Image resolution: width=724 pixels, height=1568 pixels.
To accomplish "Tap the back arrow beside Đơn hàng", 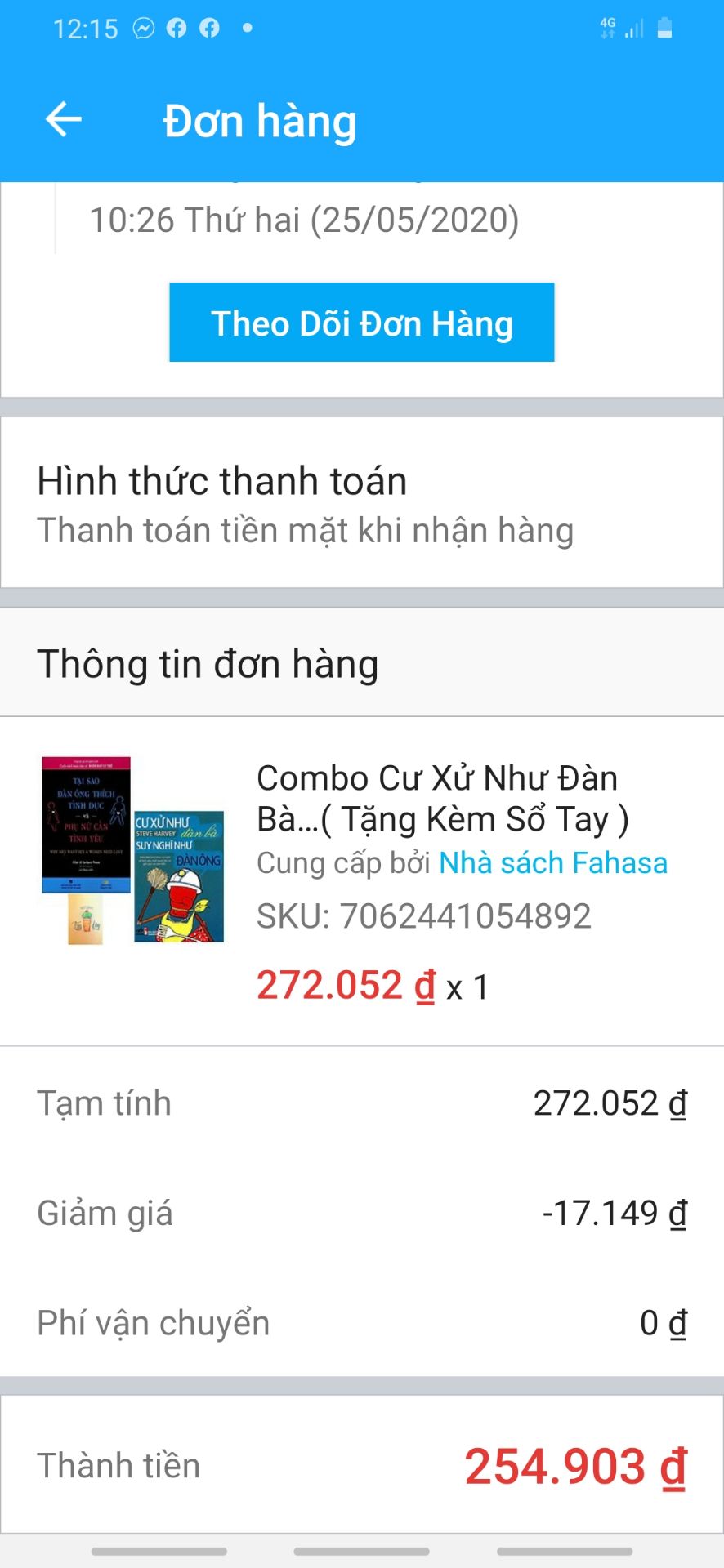I will pyautogui.click(x=62, y=119).
